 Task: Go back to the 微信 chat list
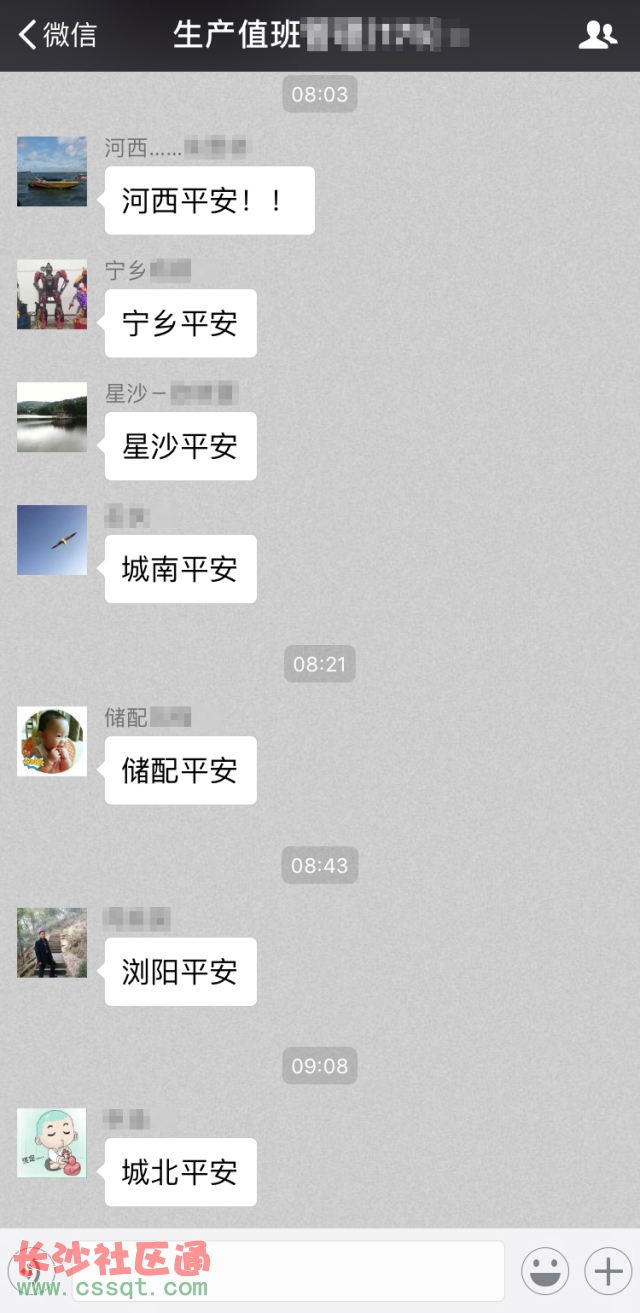pyautogui.click(x=58, y=35)
